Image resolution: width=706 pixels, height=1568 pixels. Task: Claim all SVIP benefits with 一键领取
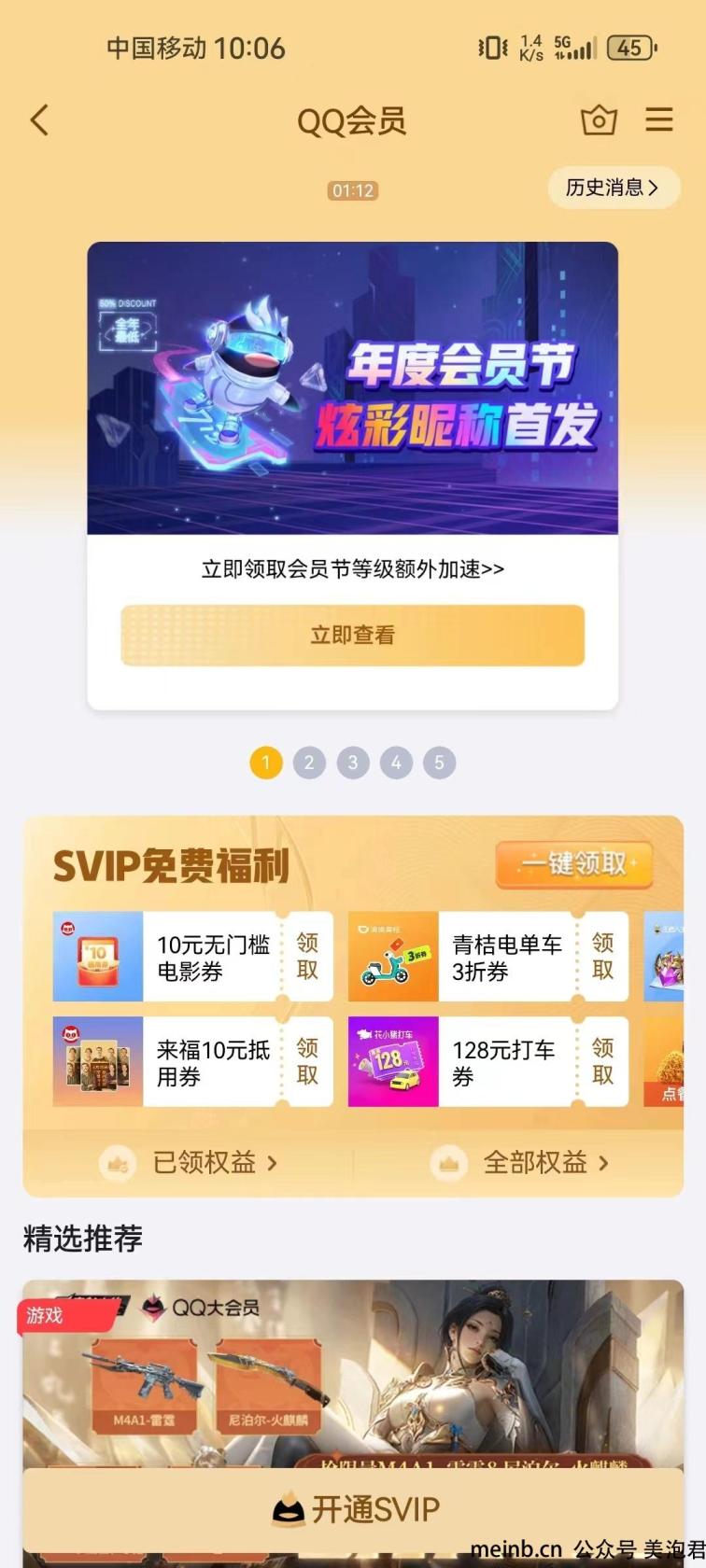[x=573, y=864]
